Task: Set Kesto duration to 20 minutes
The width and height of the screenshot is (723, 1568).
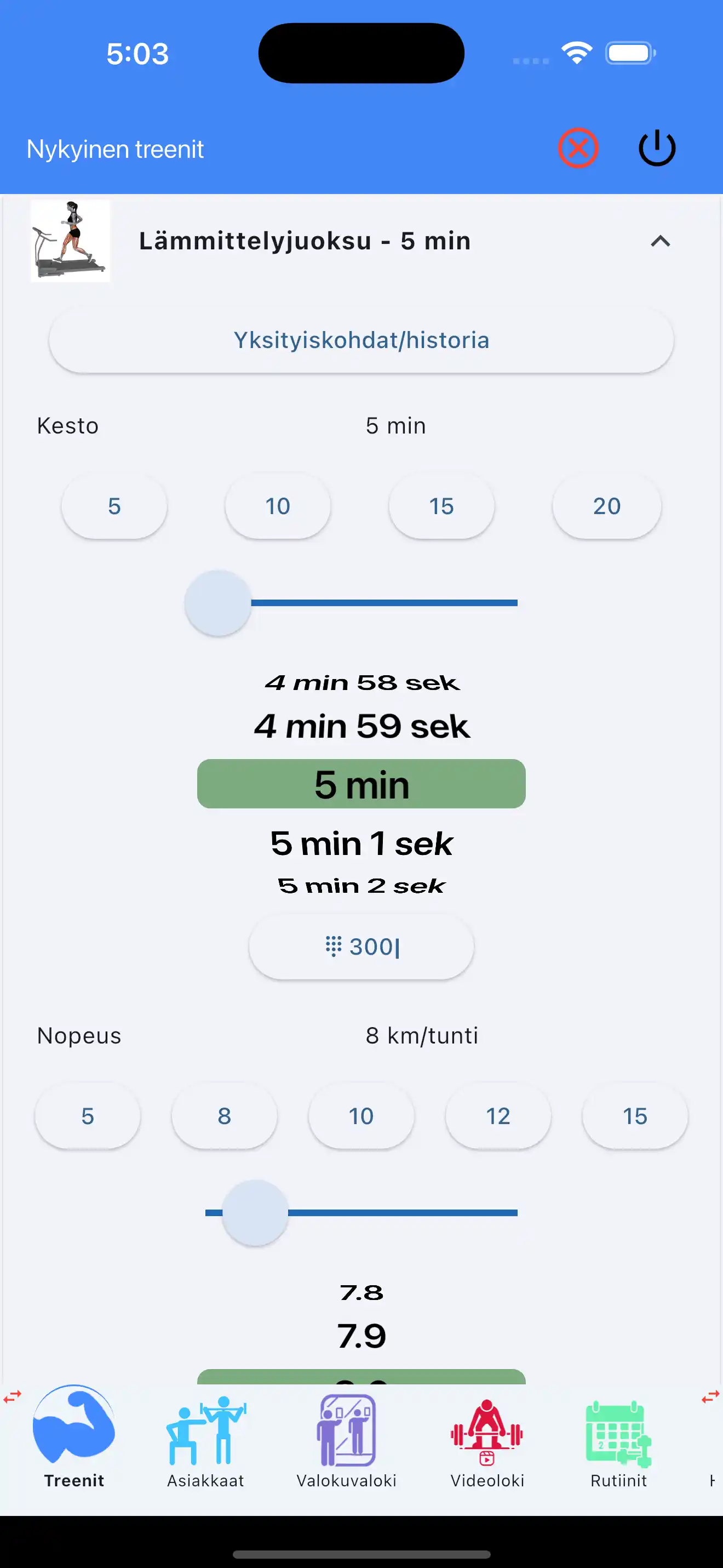Action: [x=606, y=506]
